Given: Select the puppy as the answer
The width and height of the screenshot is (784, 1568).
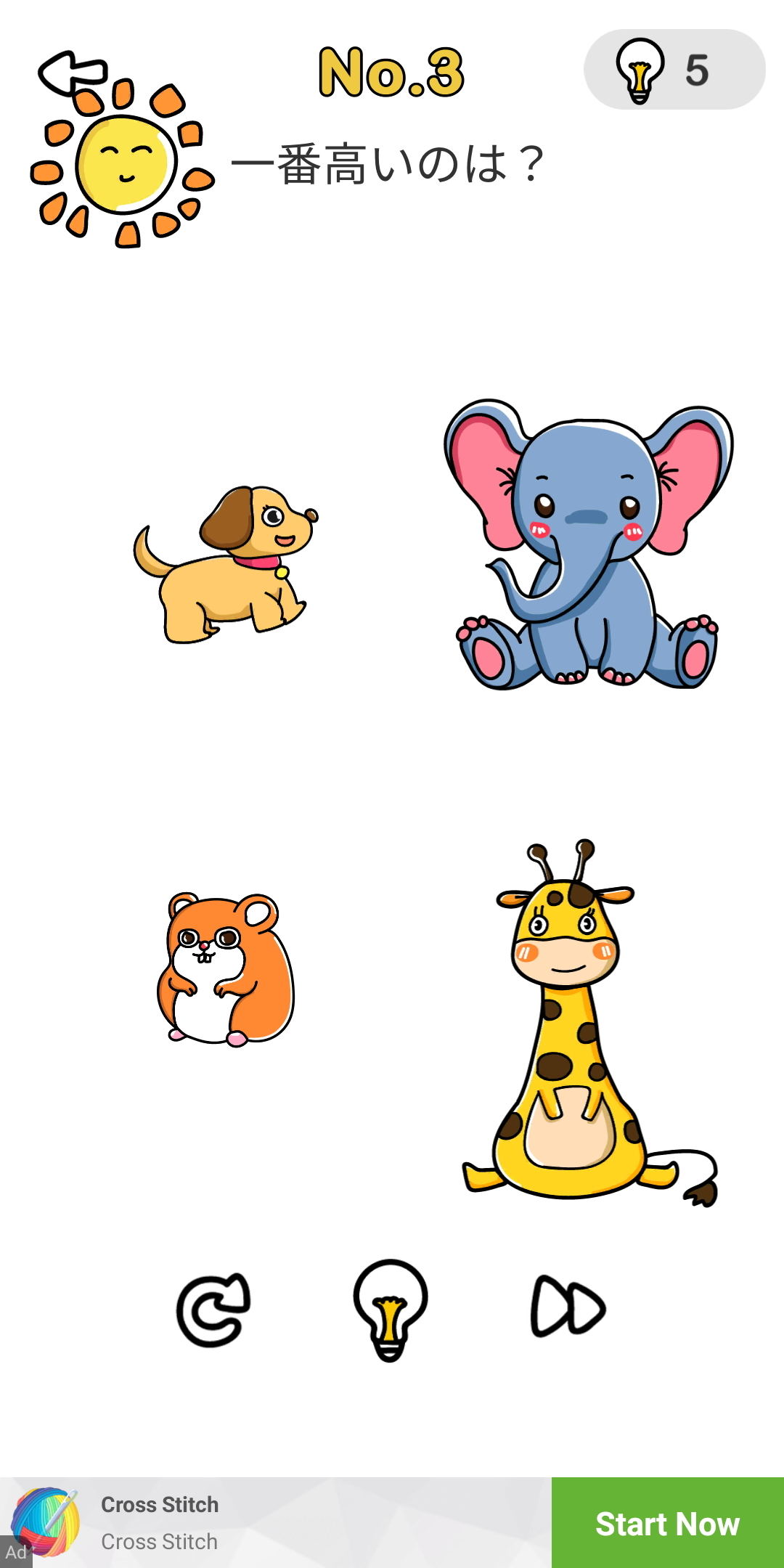Looking at the screenshot, I should pyautogui.click(x=225, y=565).
